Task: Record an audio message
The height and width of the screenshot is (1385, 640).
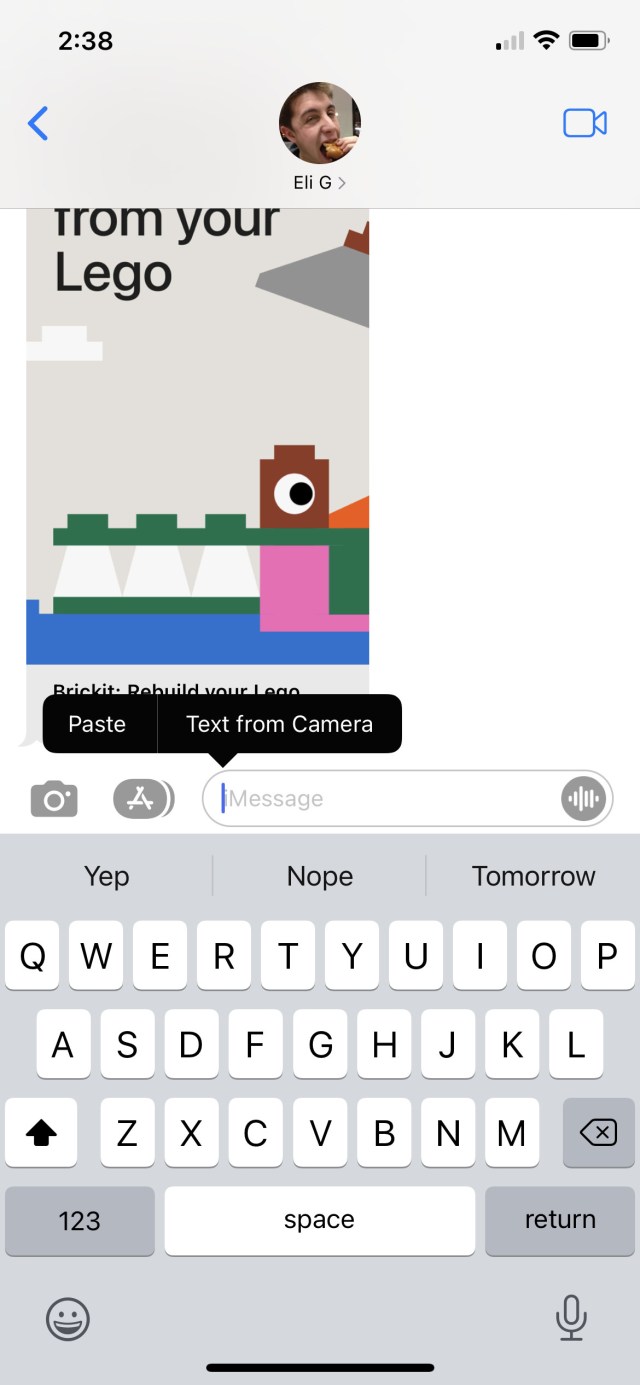Action: click(583, 798)
